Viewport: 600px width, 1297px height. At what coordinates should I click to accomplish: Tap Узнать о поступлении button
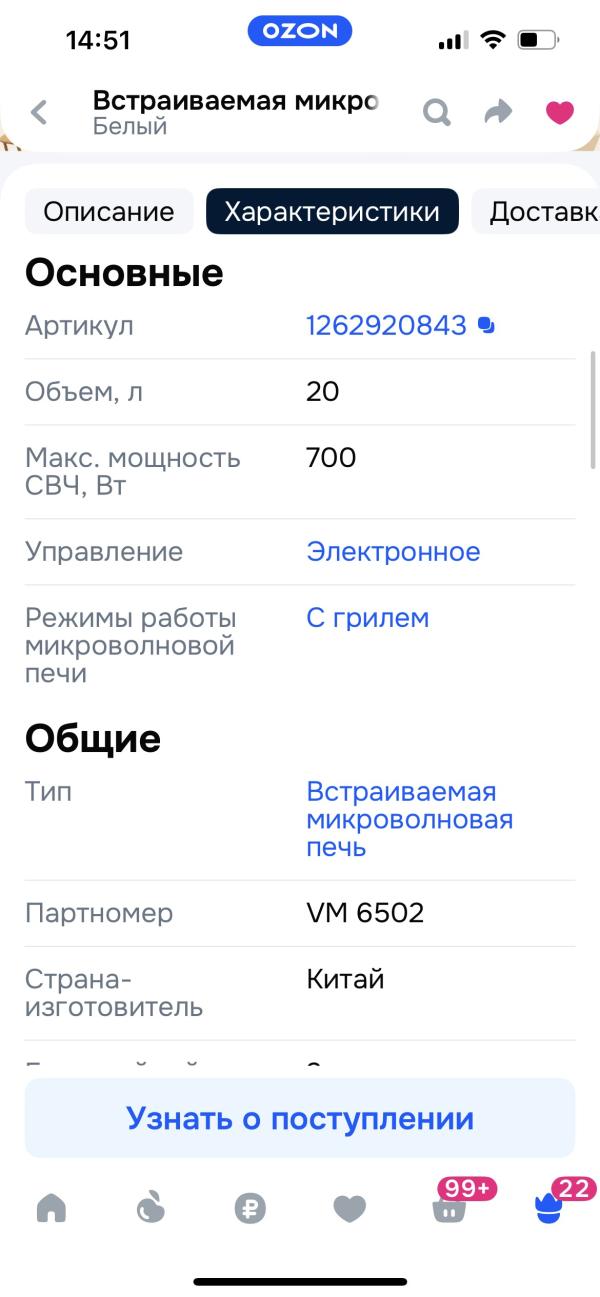click(300, 1118)
